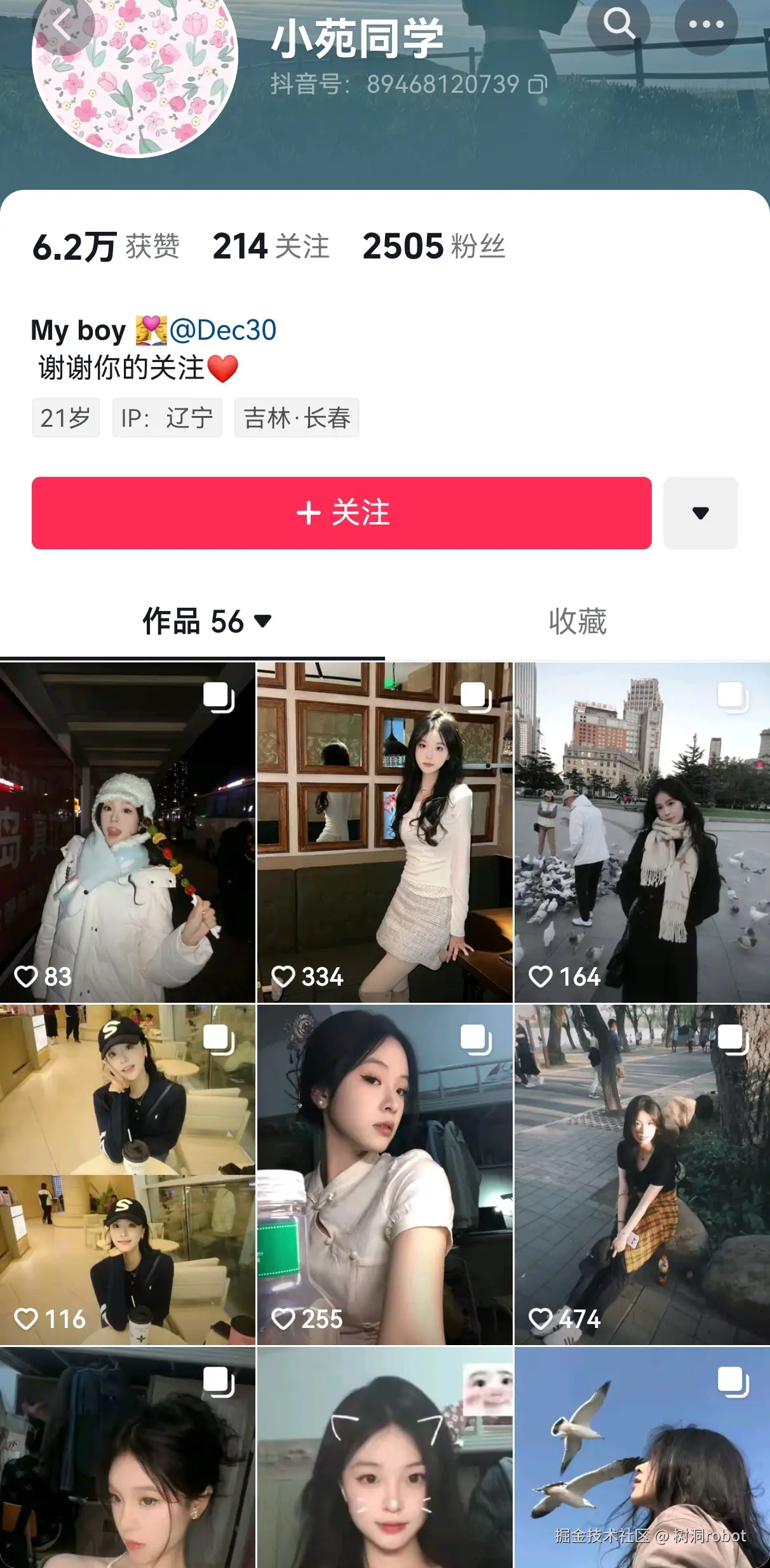Open the filter arrow next to works count
Image resolution: width=770 pixels, height=1568 pixels.
point(263,622)
